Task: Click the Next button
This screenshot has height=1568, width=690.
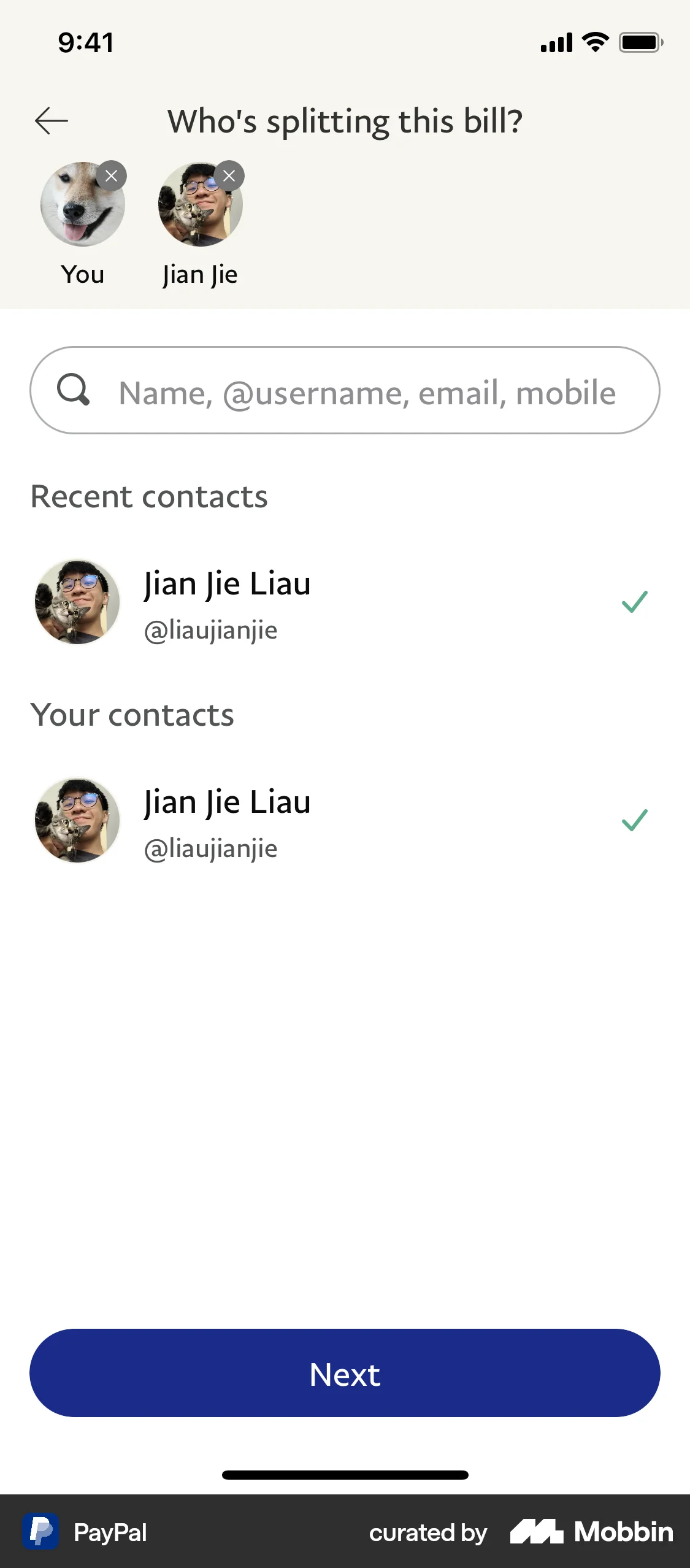Action: (x=345, y=1374)
